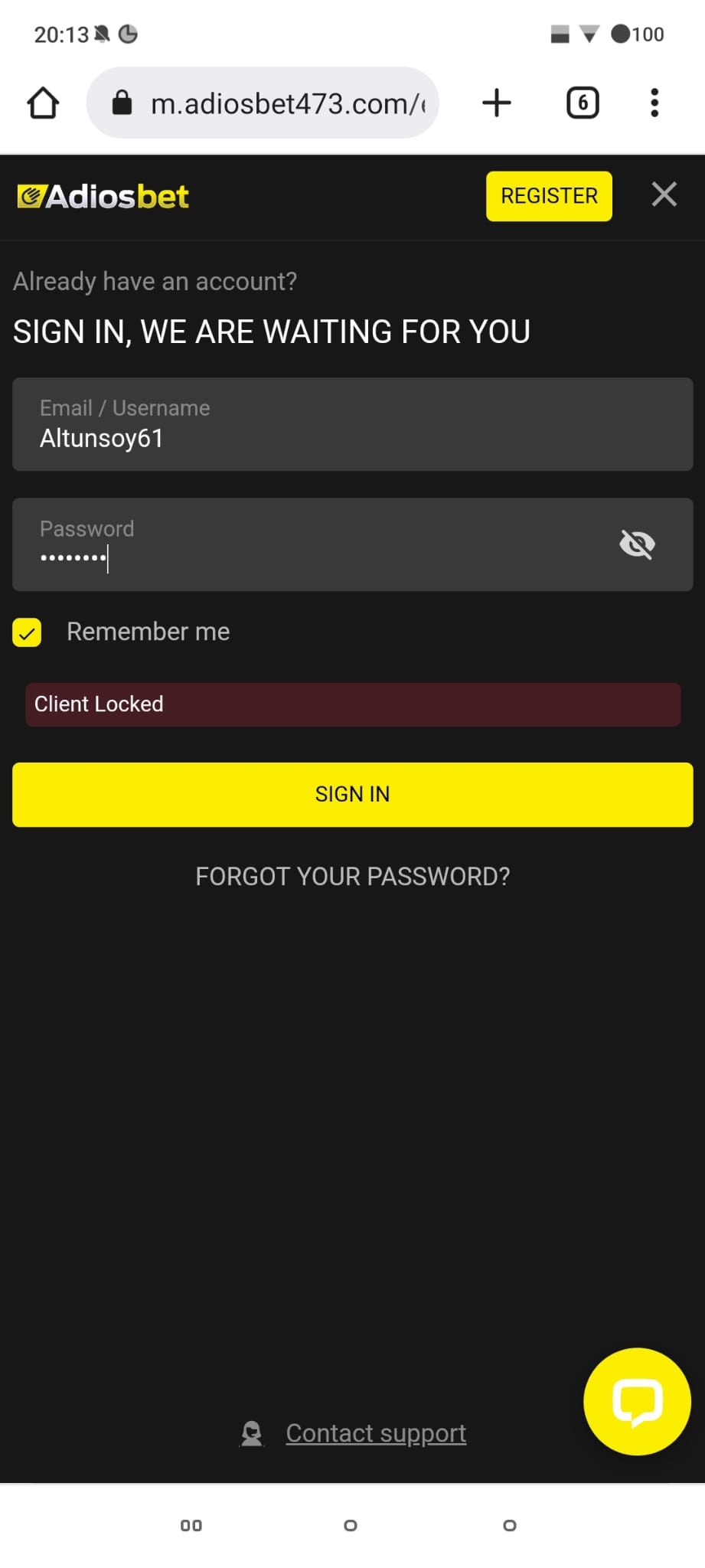Screen dimensions: 705x1568
Task: Reveal password using the eye icon
Action: coord(637,544)
